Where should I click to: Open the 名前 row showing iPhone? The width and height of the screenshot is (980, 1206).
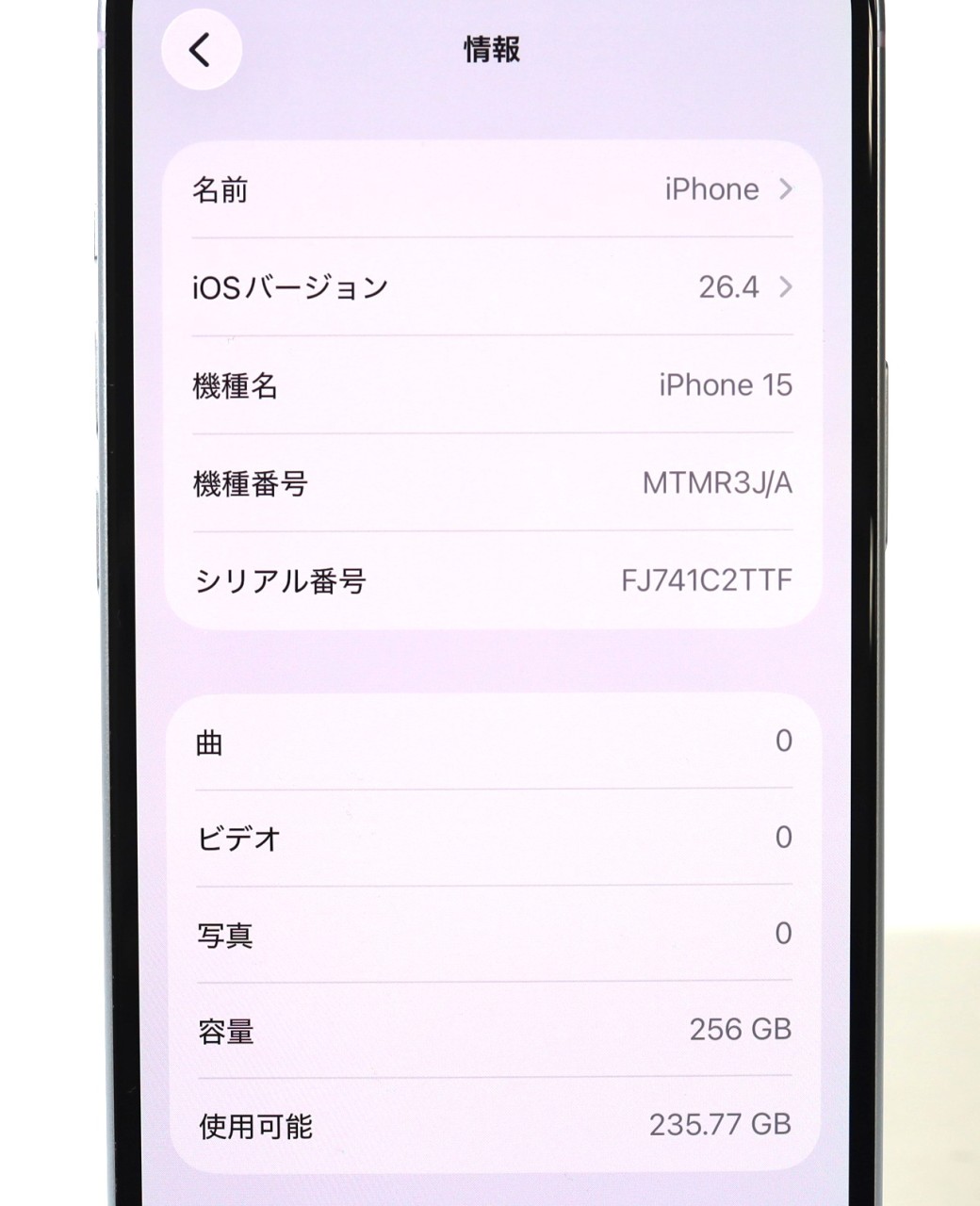(492, 190)
